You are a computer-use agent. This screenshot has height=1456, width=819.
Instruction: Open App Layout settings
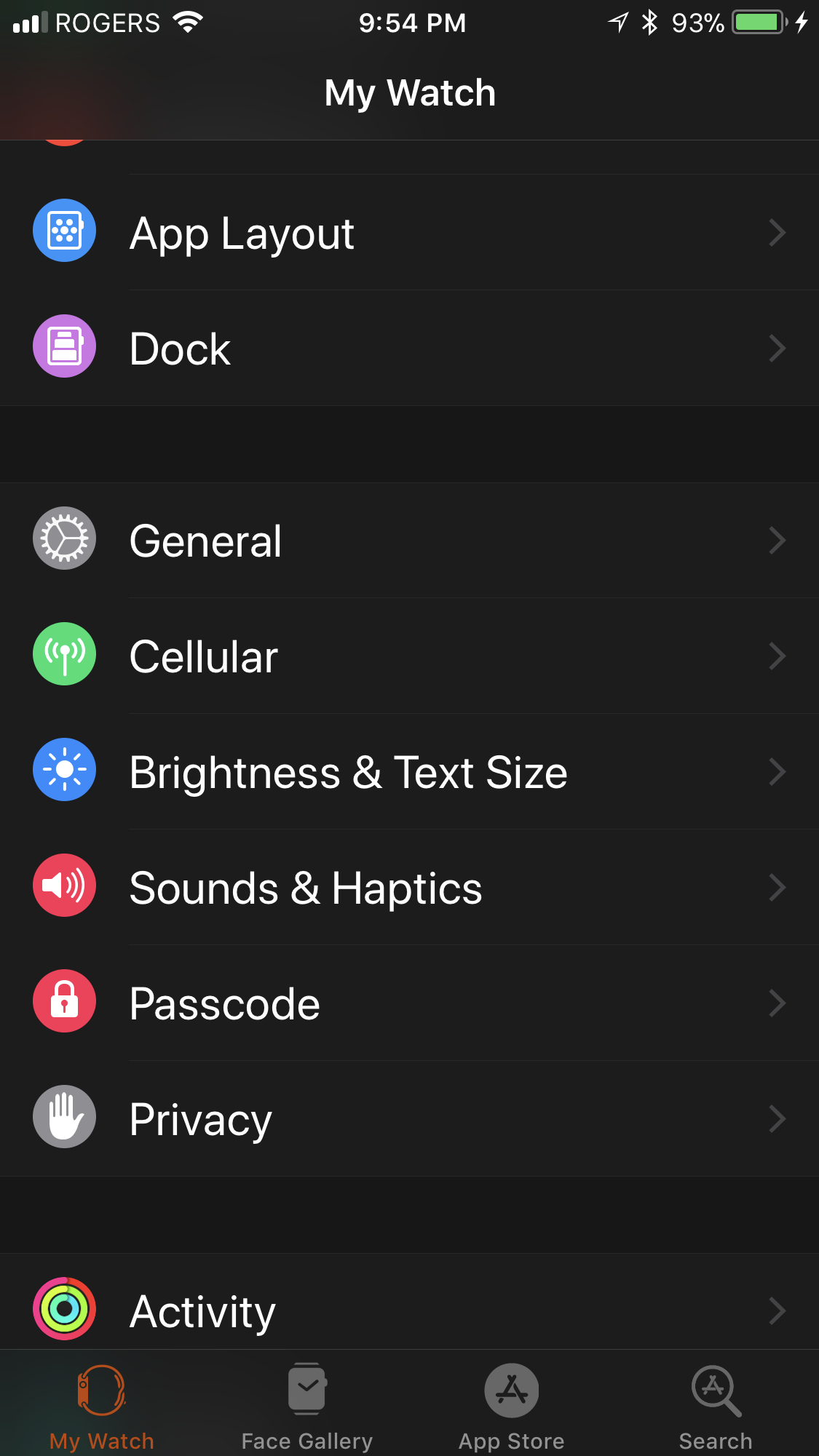pyautogui.click(x=409, y=233)
